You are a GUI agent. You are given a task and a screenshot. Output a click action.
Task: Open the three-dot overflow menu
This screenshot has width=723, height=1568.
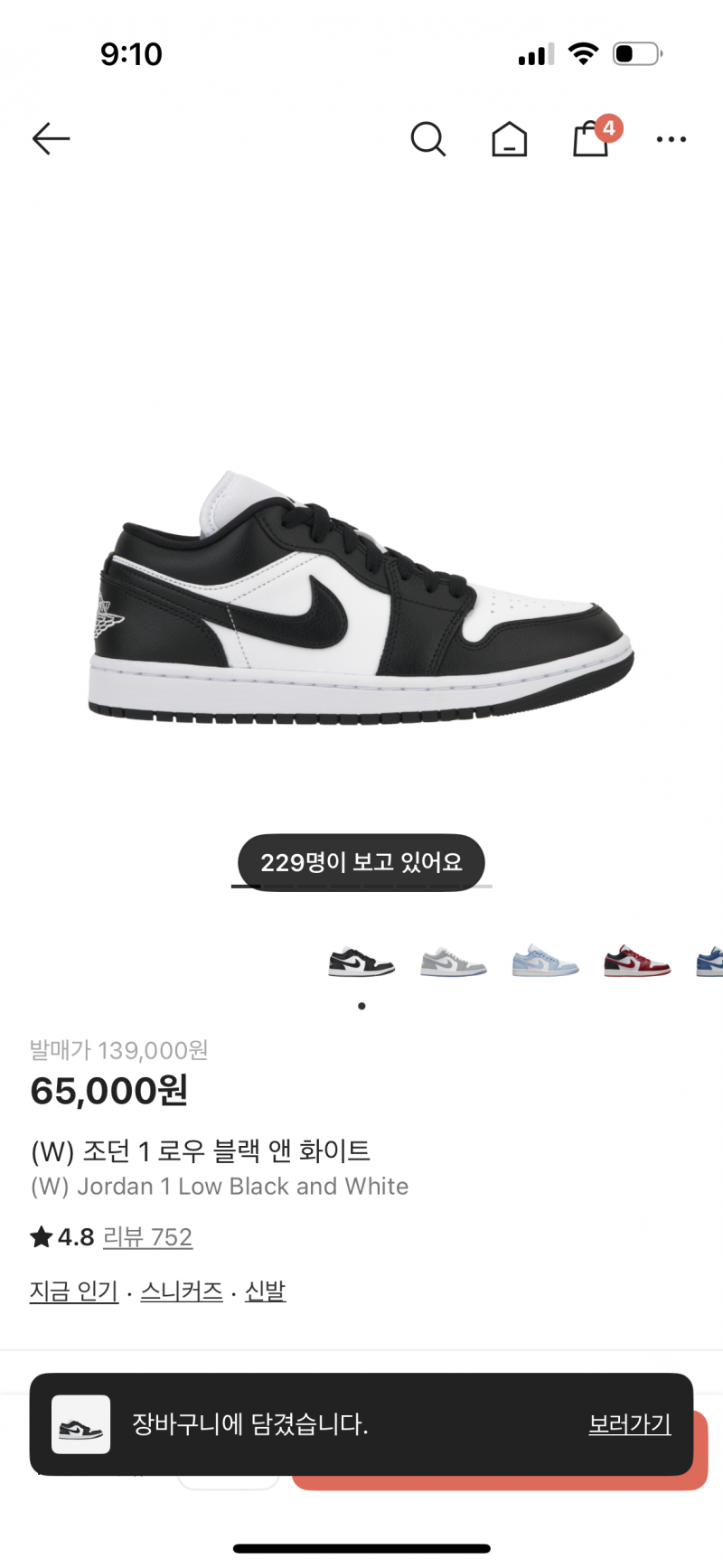[671, 139]
